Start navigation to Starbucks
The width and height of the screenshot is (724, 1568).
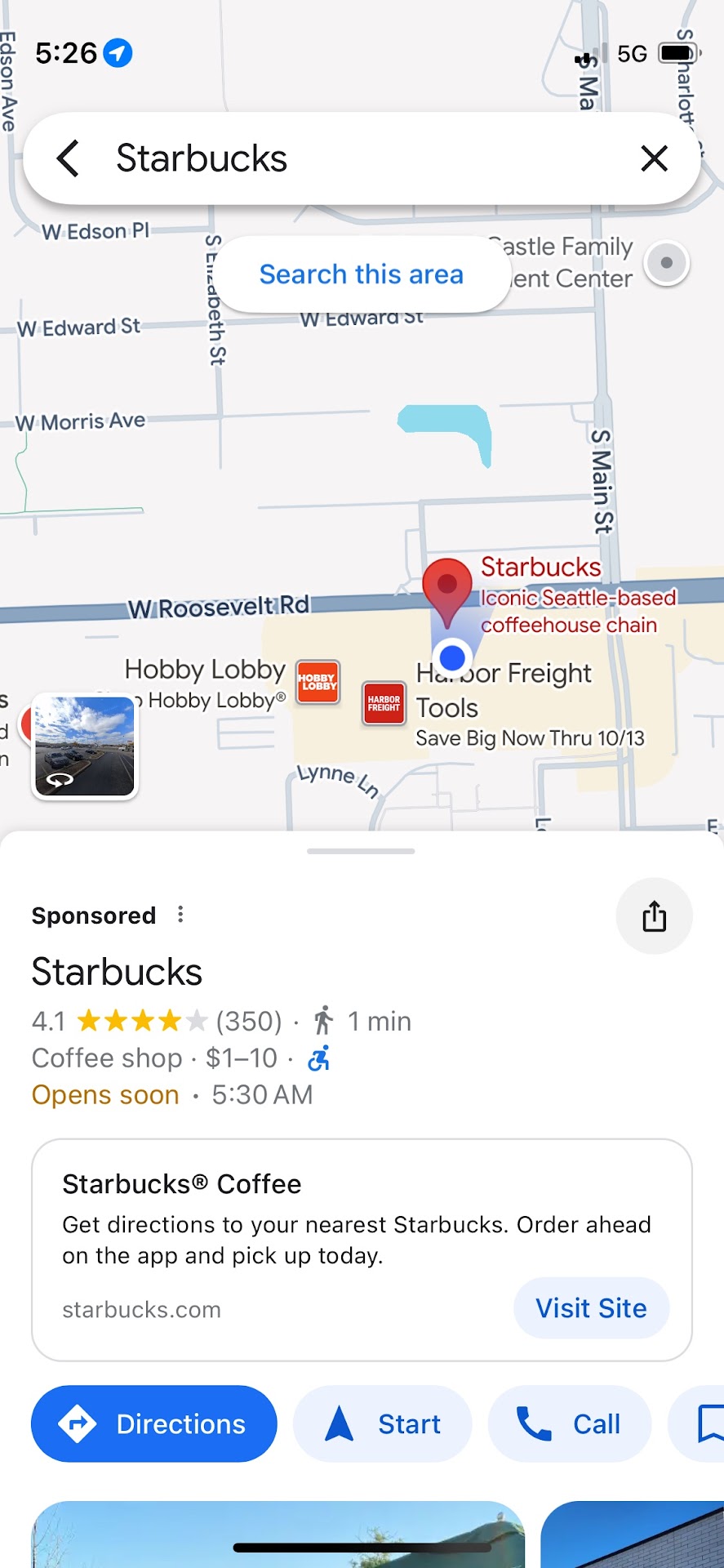pyautogui.click(x=382, y=1424)
